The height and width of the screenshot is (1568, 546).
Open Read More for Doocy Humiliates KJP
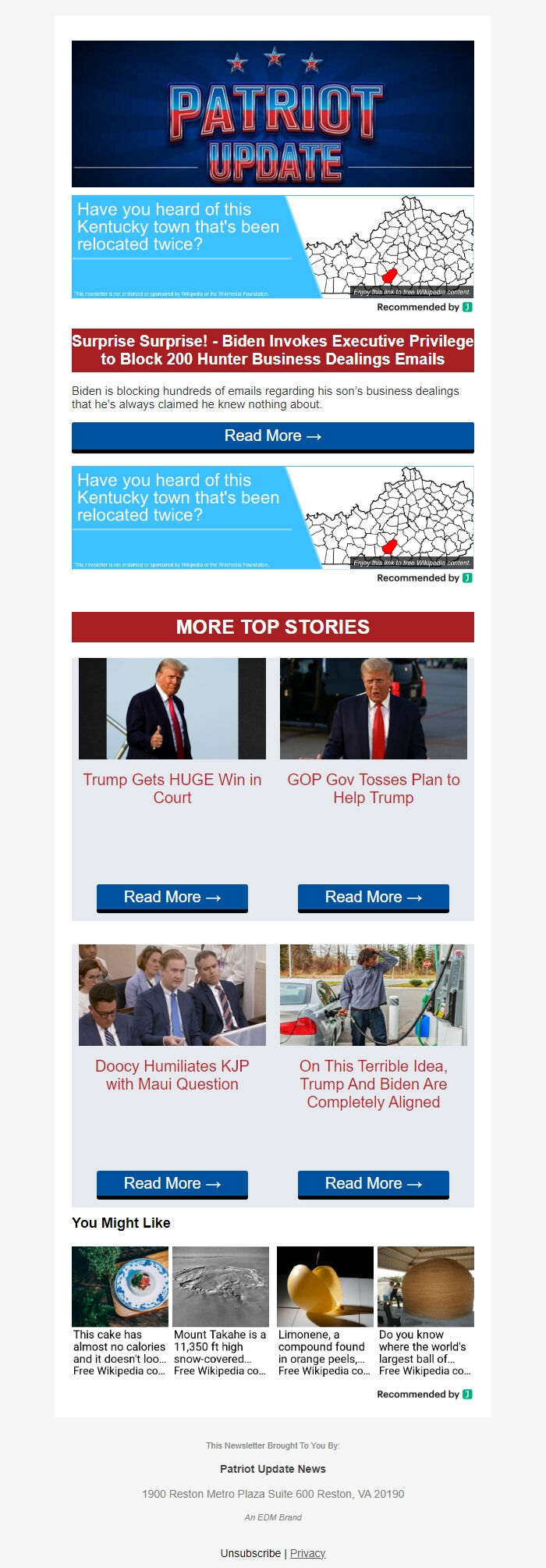tap(172, 1184)
